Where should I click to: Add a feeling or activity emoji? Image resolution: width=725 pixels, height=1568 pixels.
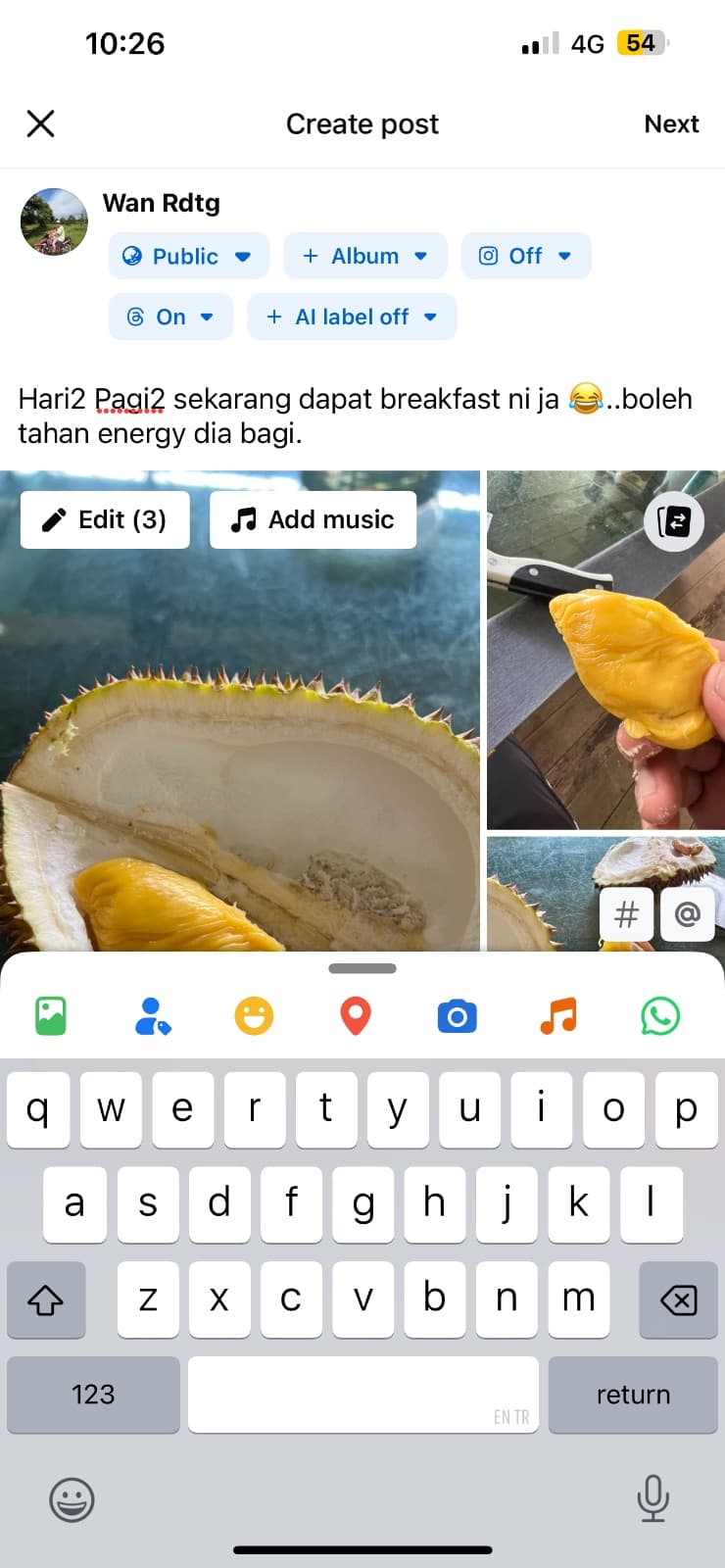[254, 1016]
